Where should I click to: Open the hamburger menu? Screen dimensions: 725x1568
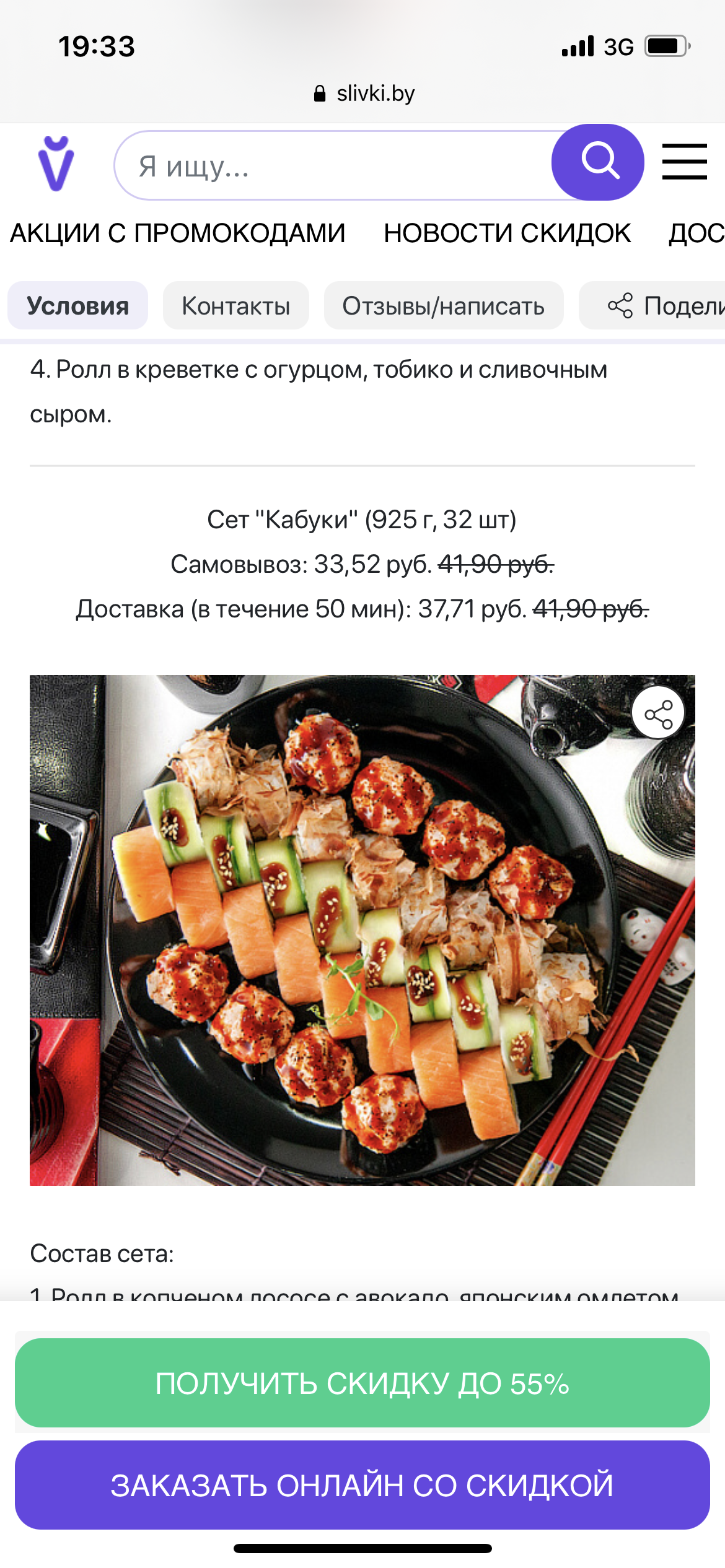684,162
